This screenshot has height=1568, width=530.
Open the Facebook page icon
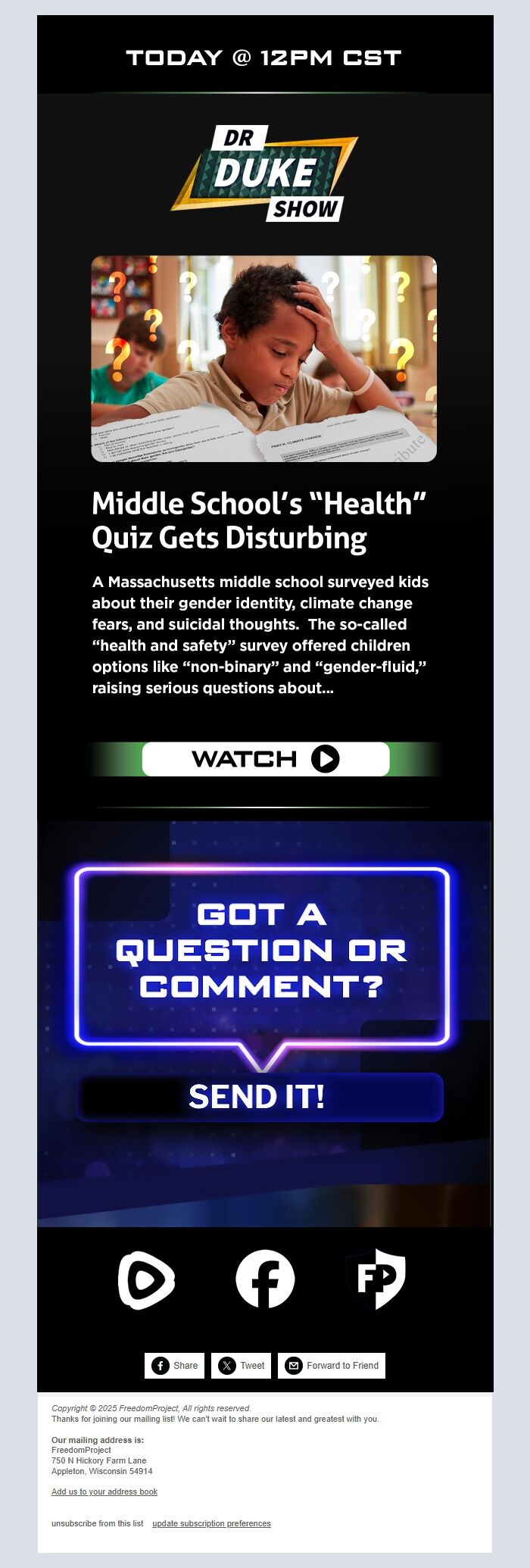coord(265,1280)
